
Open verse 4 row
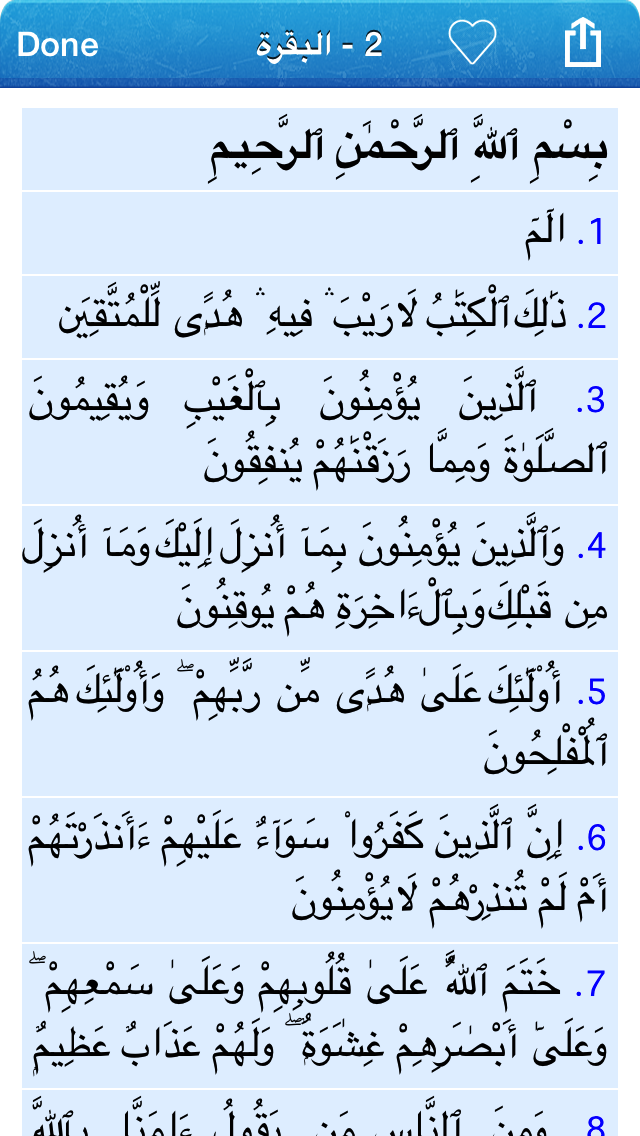(320, 578)
